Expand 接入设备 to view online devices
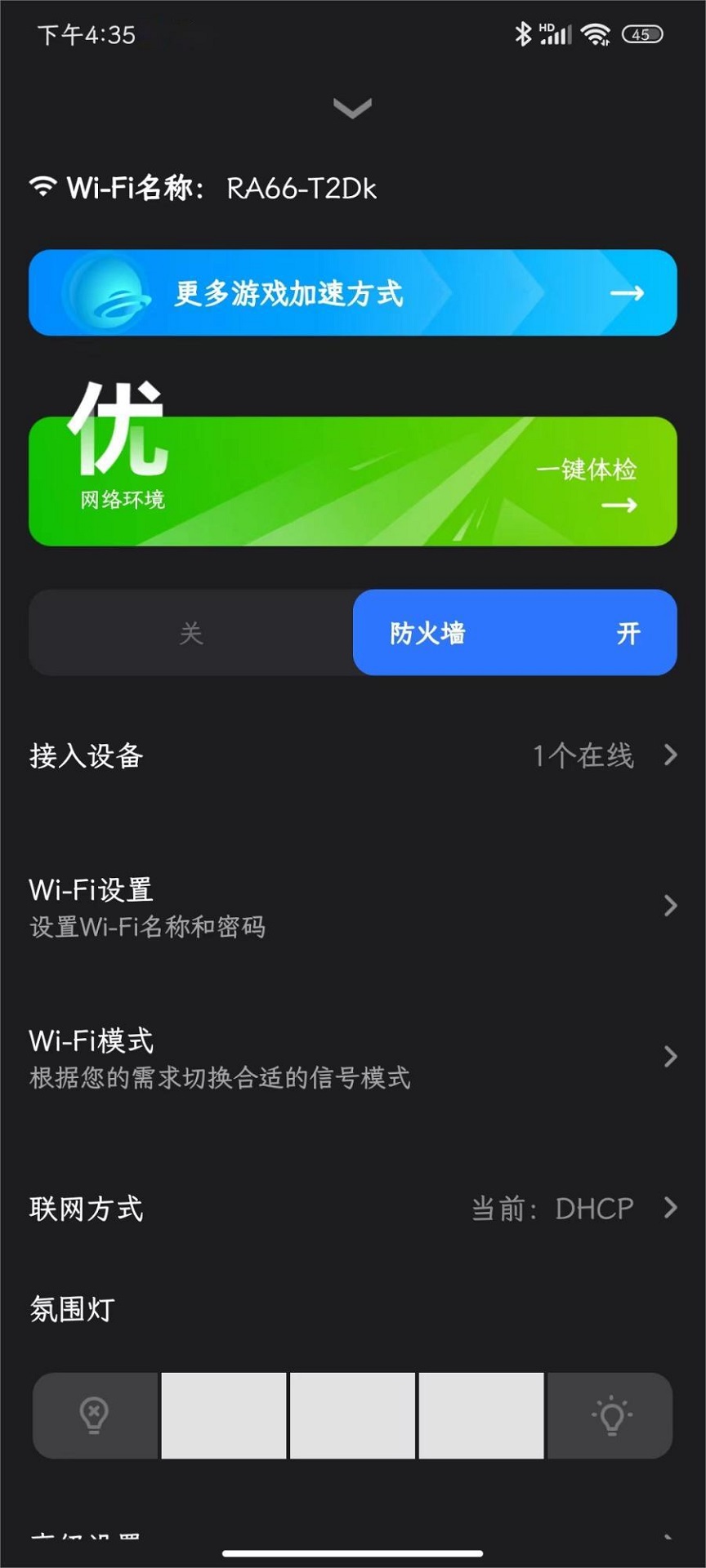This screenshot has height=1568, width=706. pyautogui.click(x=352, y=757)
